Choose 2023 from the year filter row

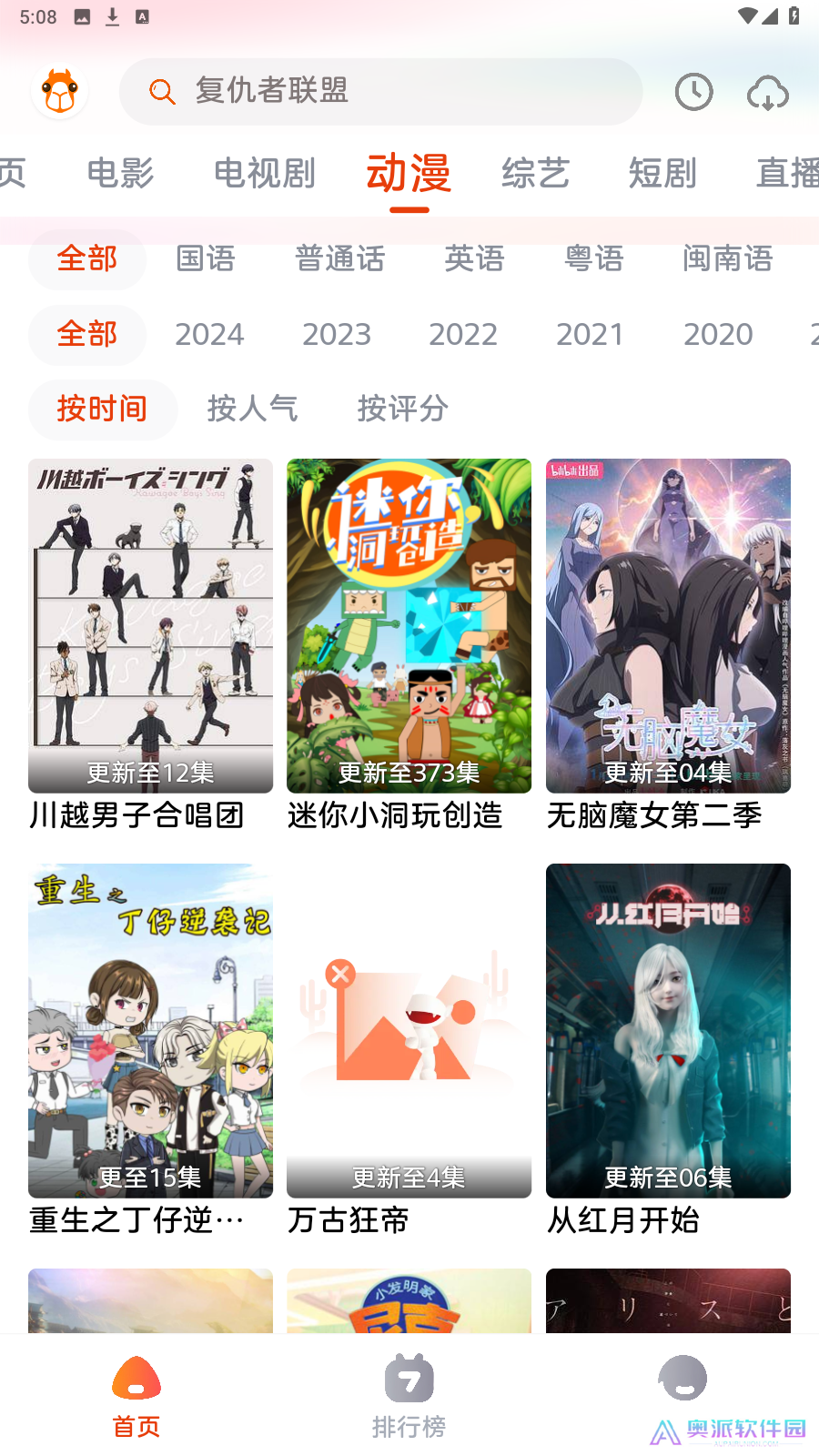point(337,335)
